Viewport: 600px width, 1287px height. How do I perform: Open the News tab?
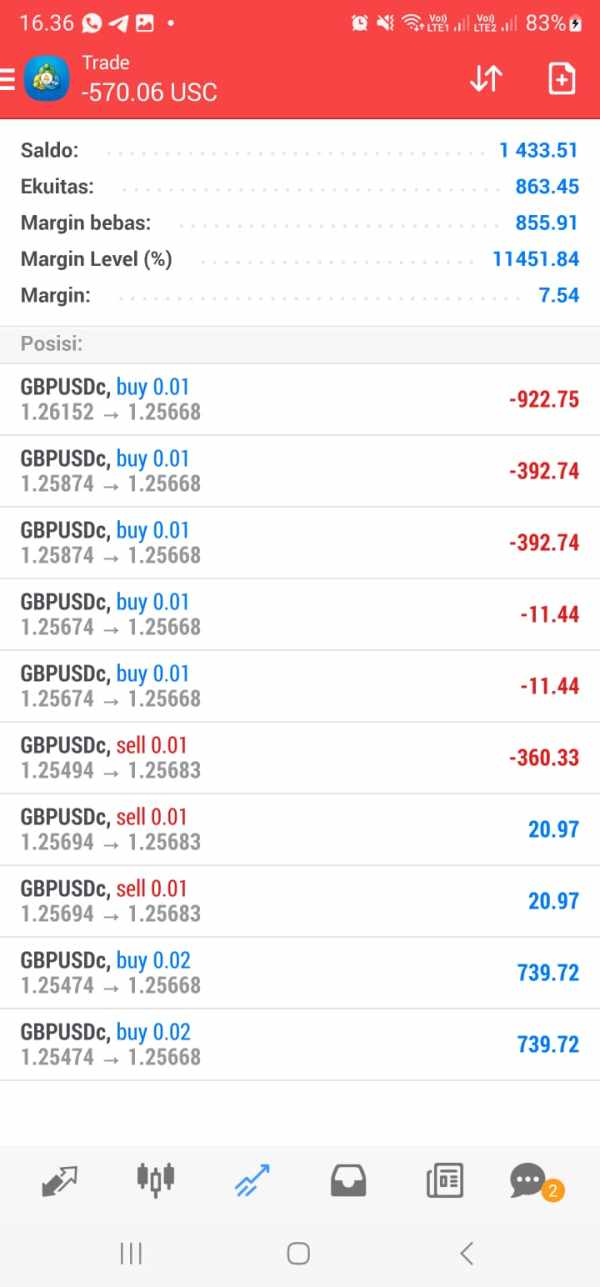click(444, 1181)
